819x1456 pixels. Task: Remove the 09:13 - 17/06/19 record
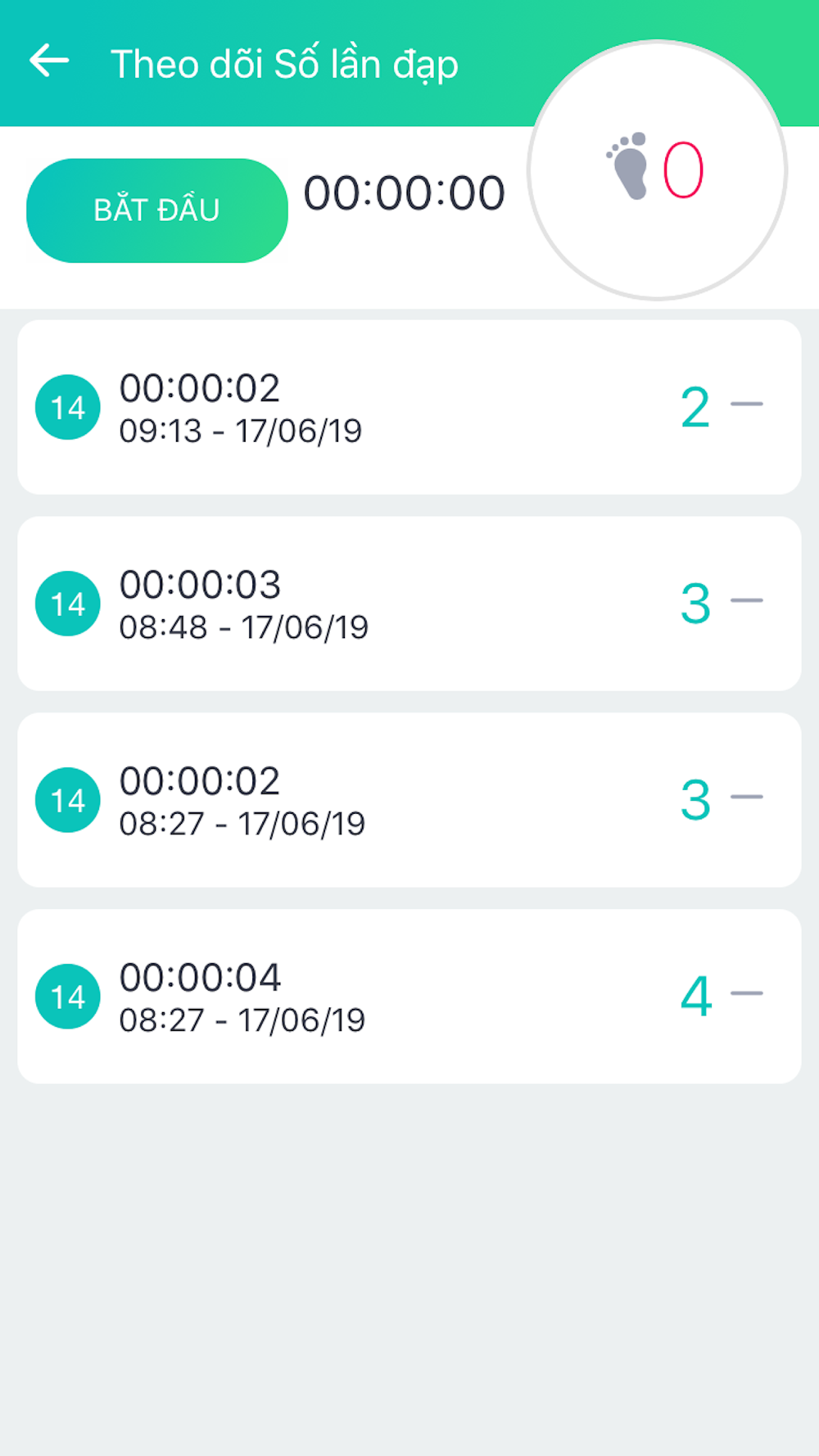tap(746, 404)
